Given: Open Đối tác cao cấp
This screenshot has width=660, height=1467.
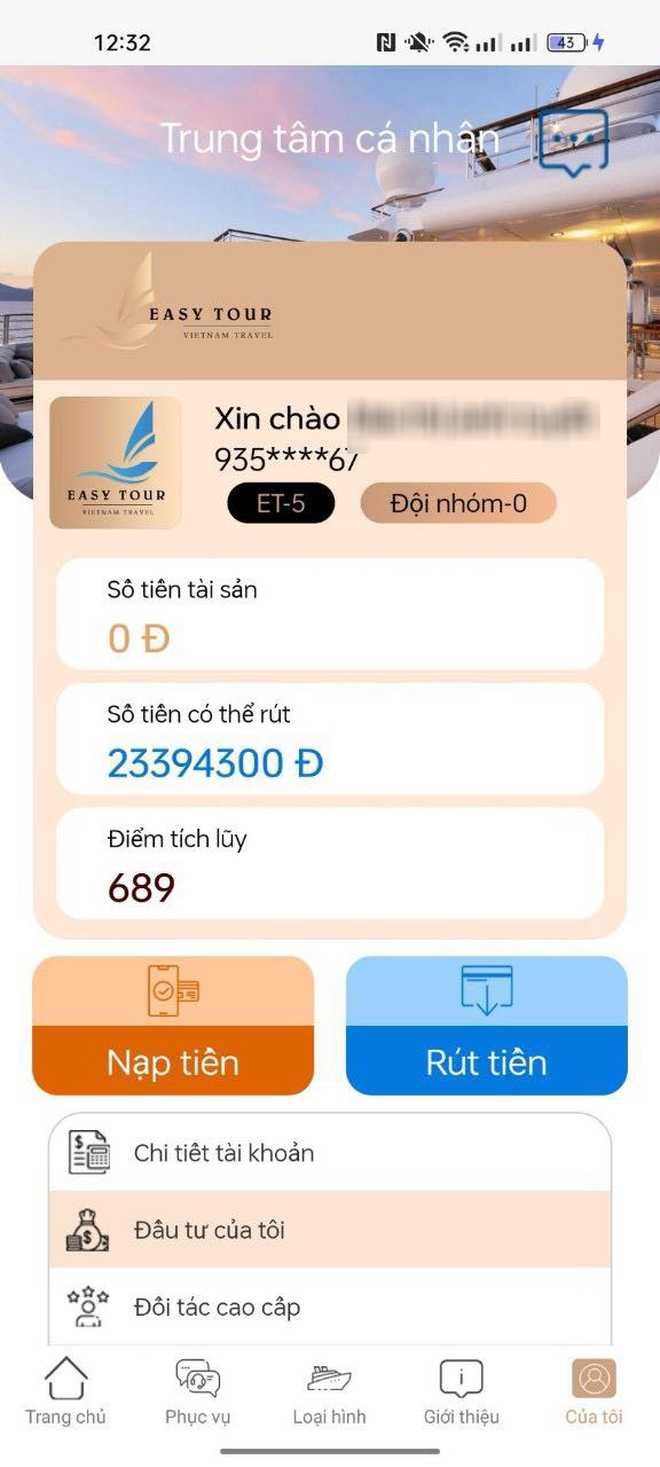Looking at the screenshot, I should 330,1307.
